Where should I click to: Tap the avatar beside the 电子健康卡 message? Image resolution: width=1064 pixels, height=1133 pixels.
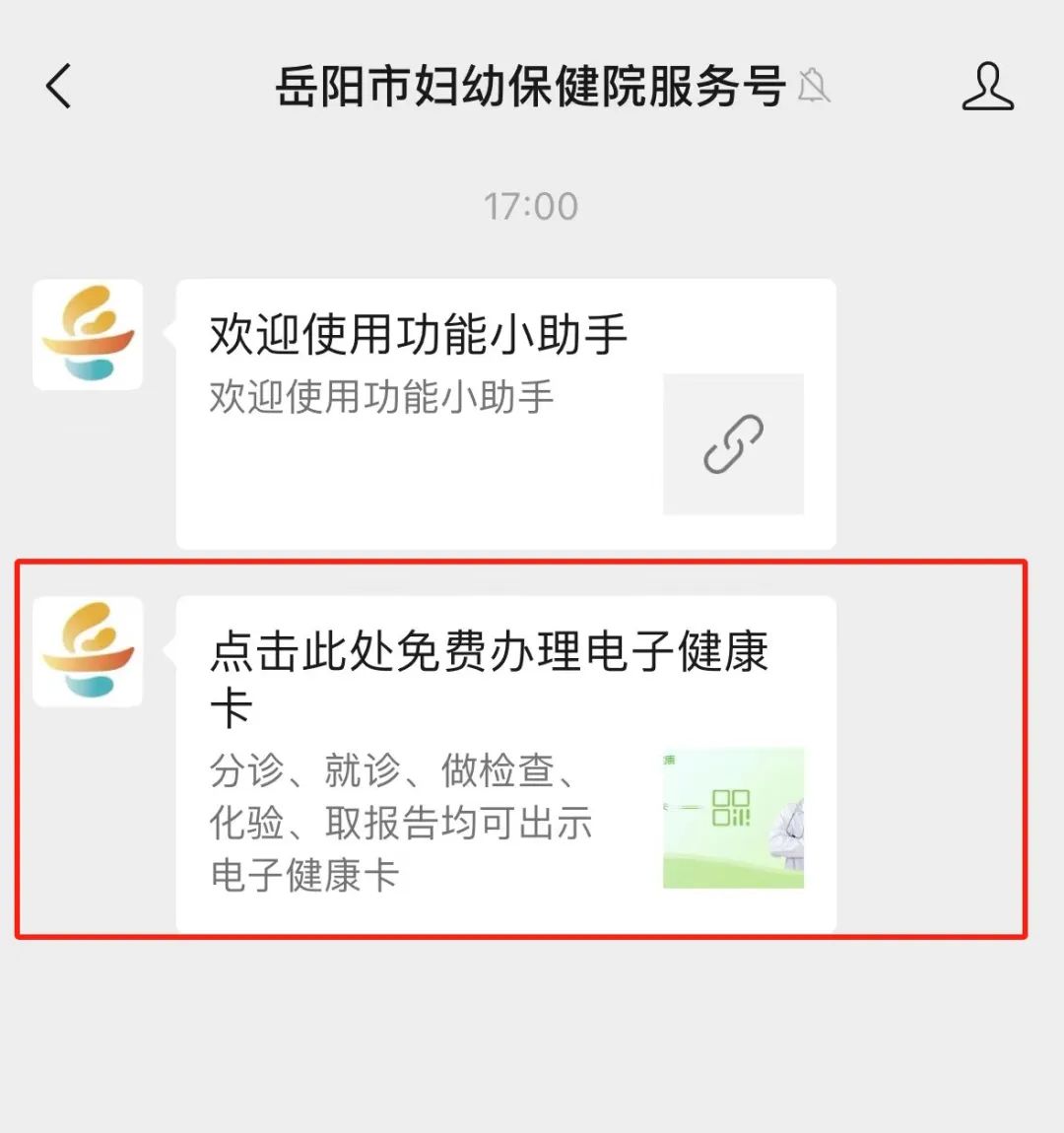click(x=88, y=651)
